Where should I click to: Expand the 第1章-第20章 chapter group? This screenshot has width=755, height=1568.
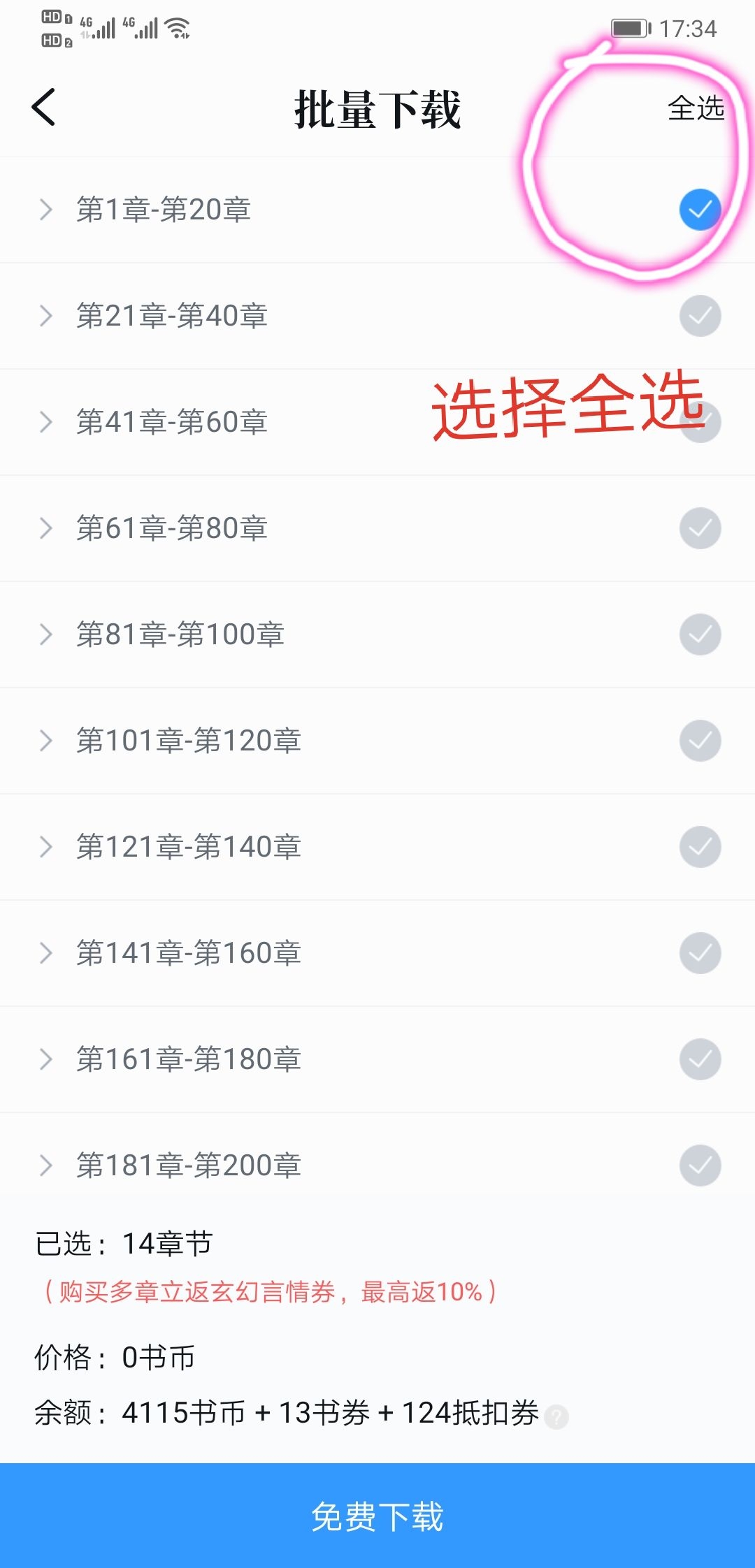[x=46, y=210]
